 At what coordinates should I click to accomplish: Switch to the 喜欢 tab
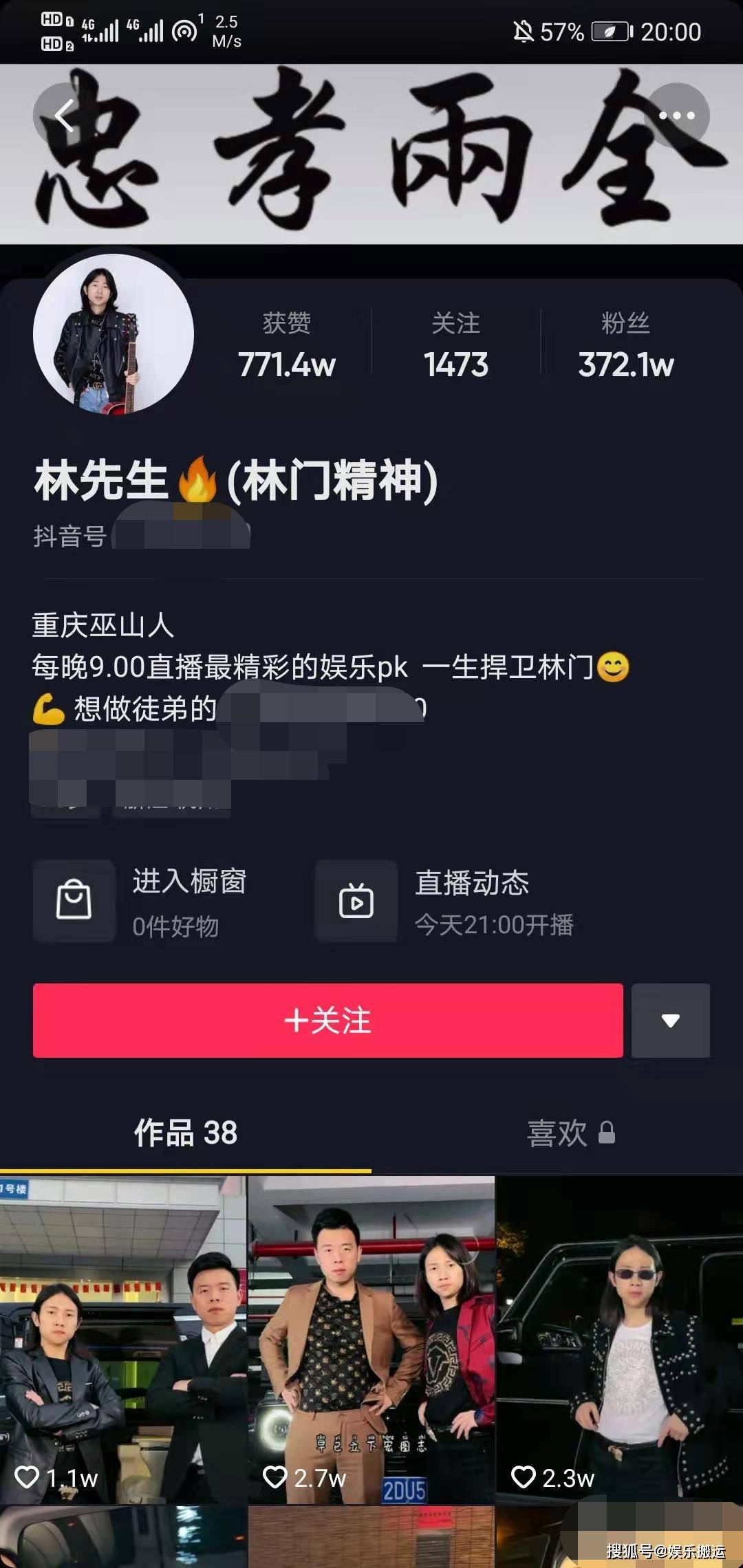click(570, 1133)
